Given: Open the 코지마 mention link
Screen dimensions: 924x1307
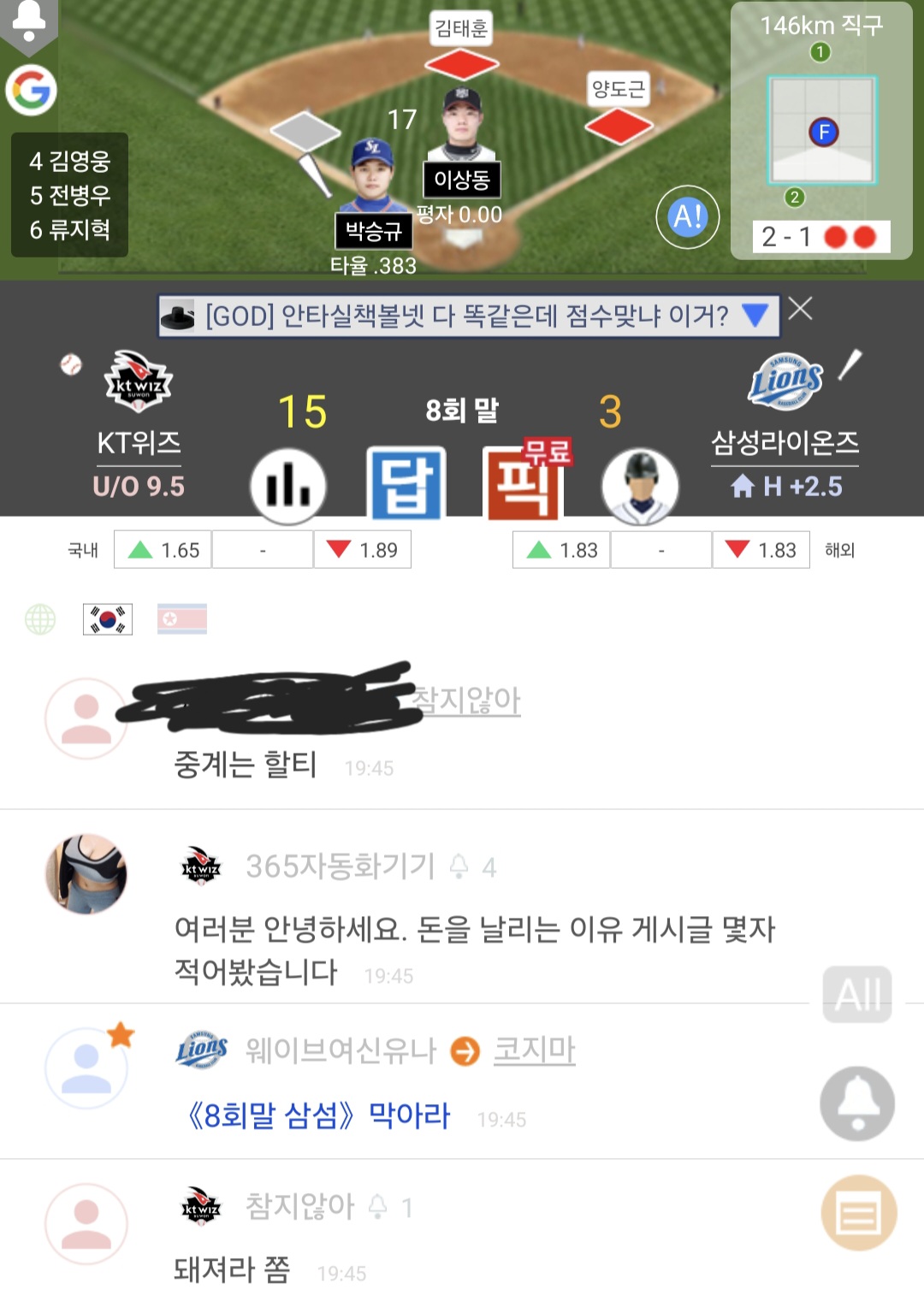Looking at the screenshot, I should (x=534, y=1050).
